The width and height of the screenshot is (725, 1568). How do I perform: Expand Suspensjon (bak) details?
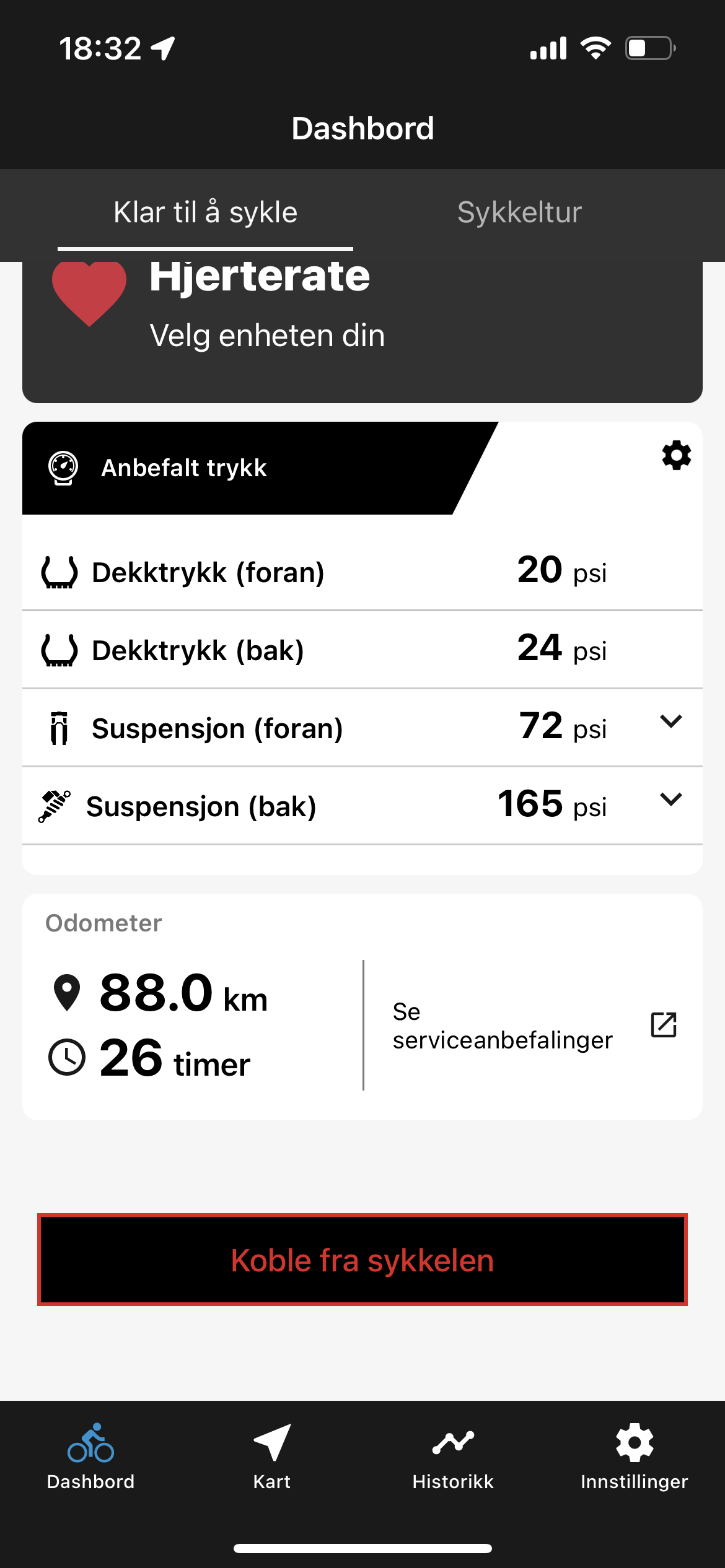pyautogui.click(x=670, y=799)
